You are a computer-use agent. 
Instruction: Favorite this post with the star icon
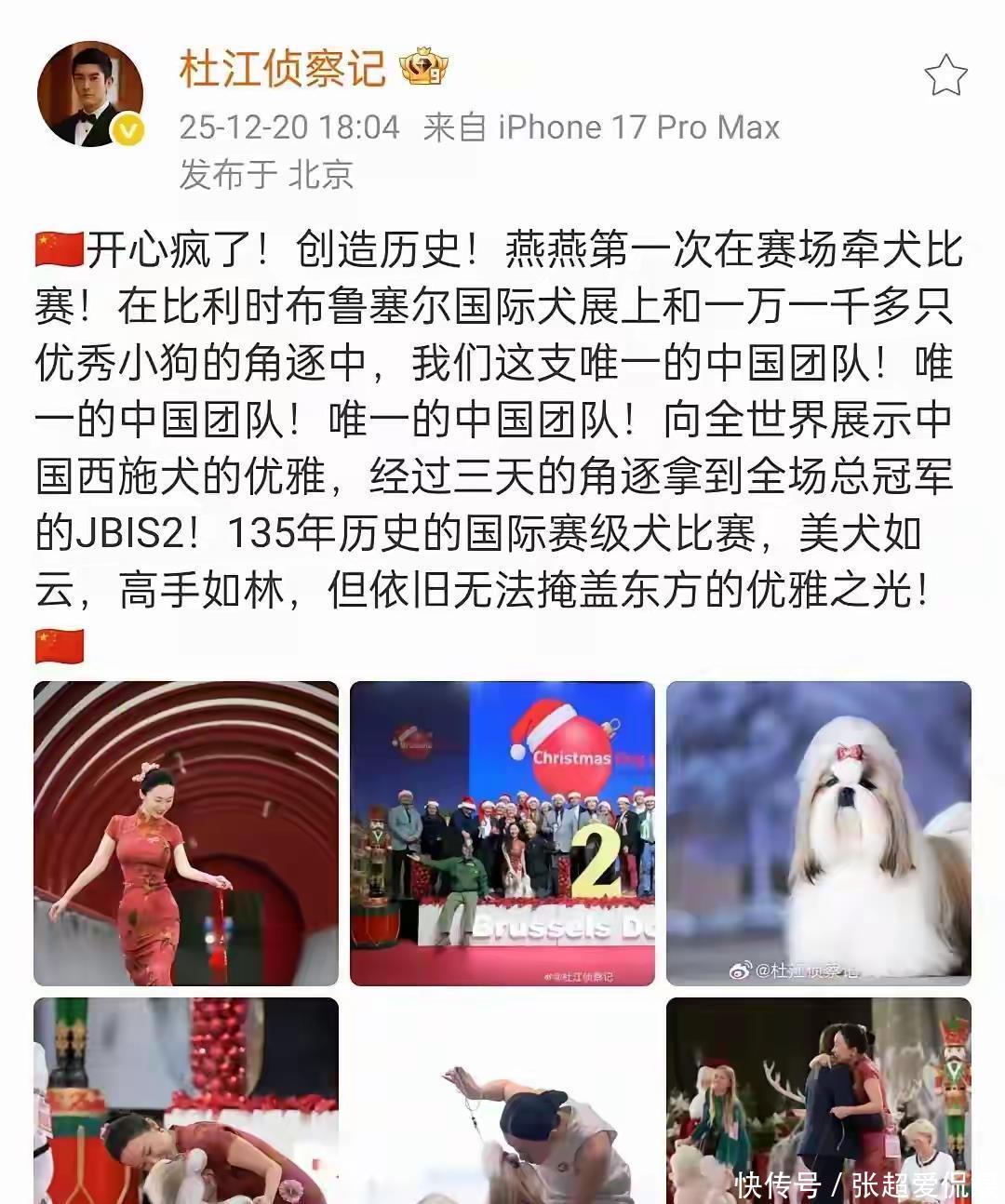tap(946, 75)
